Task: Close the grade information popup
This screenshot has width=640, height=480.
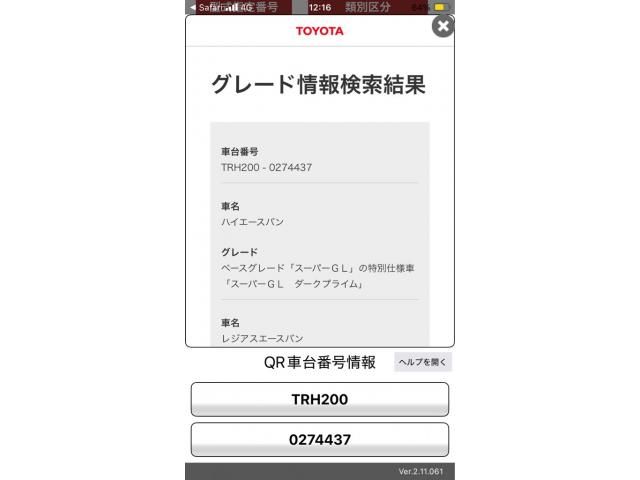Action: (x=443, y=26)
